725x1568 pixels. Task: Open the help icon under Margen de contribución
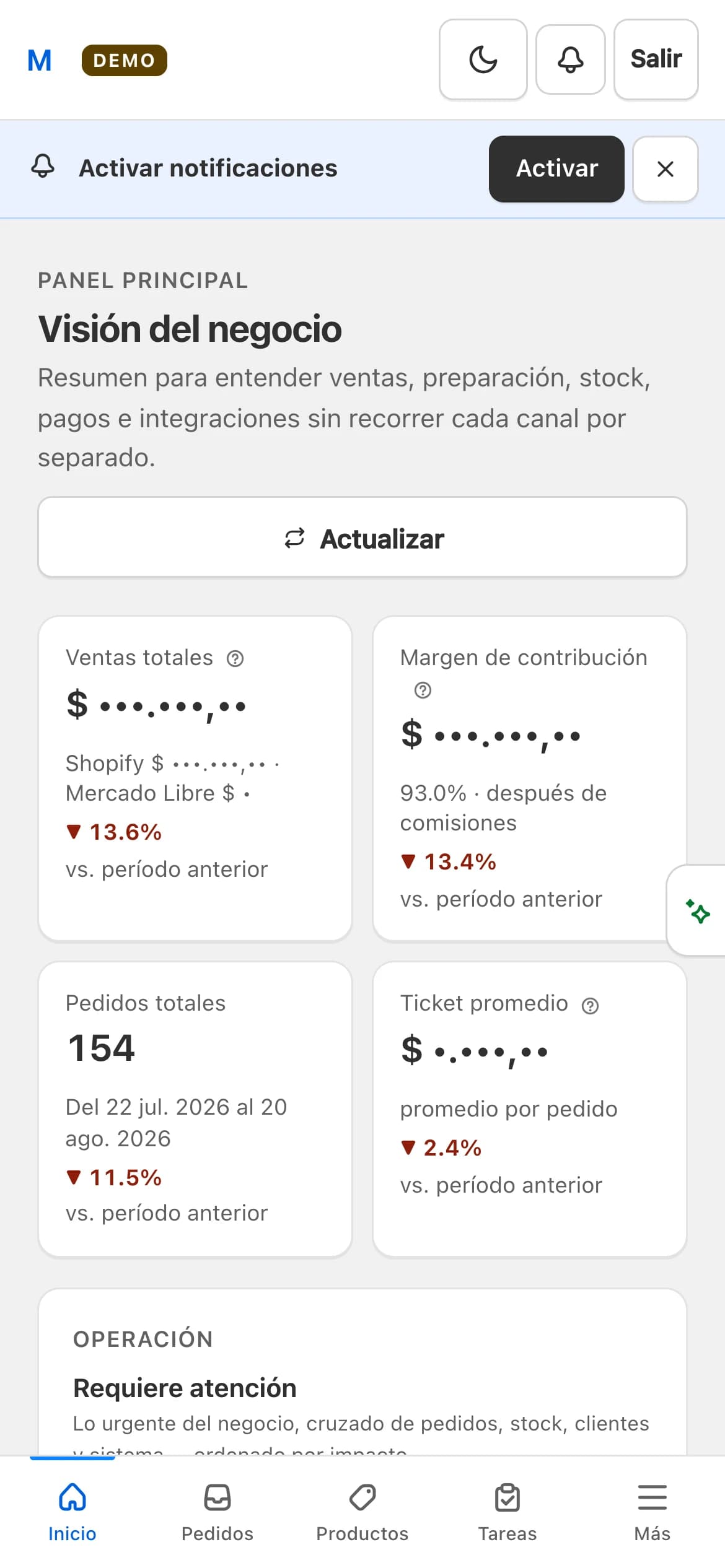[x=423, y=690]
